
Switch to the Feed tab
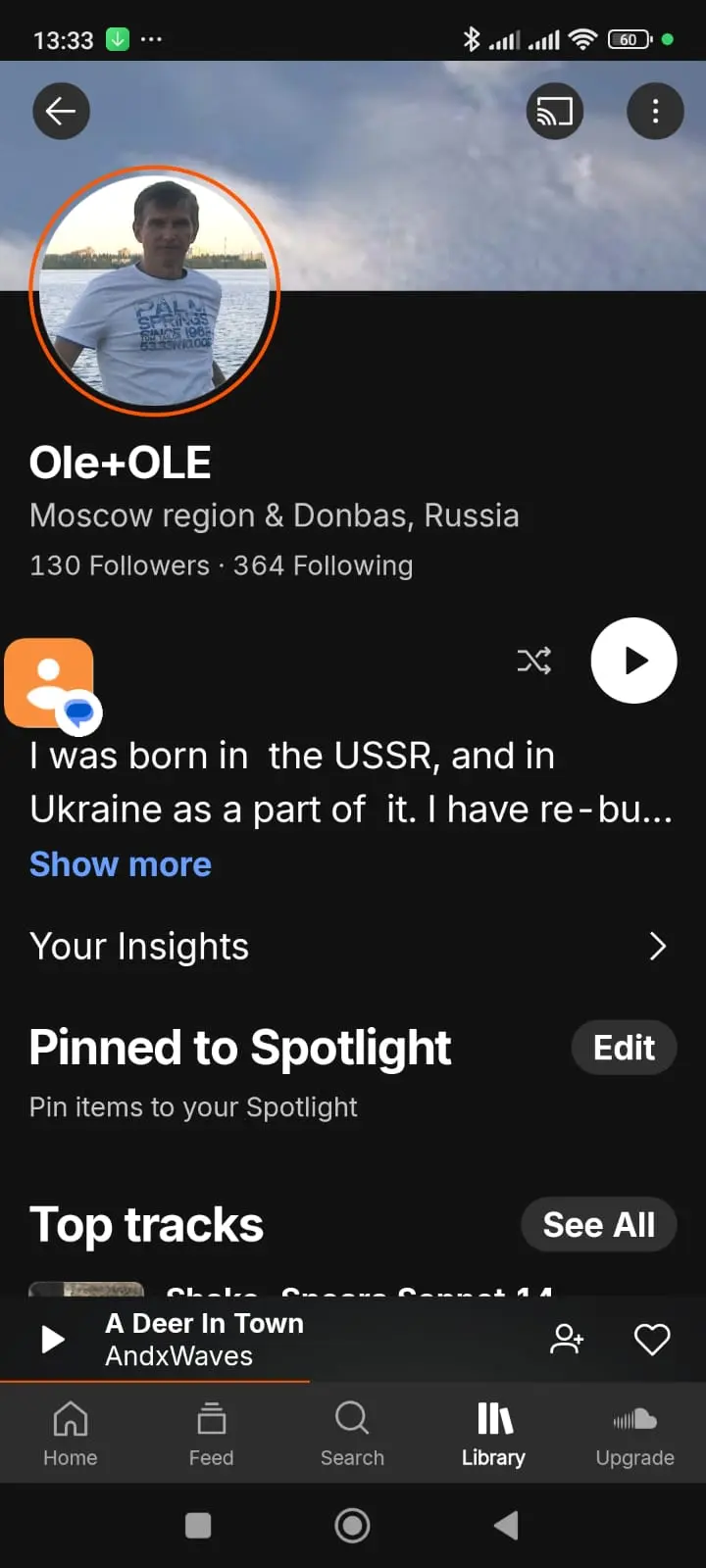[211, 1433]
